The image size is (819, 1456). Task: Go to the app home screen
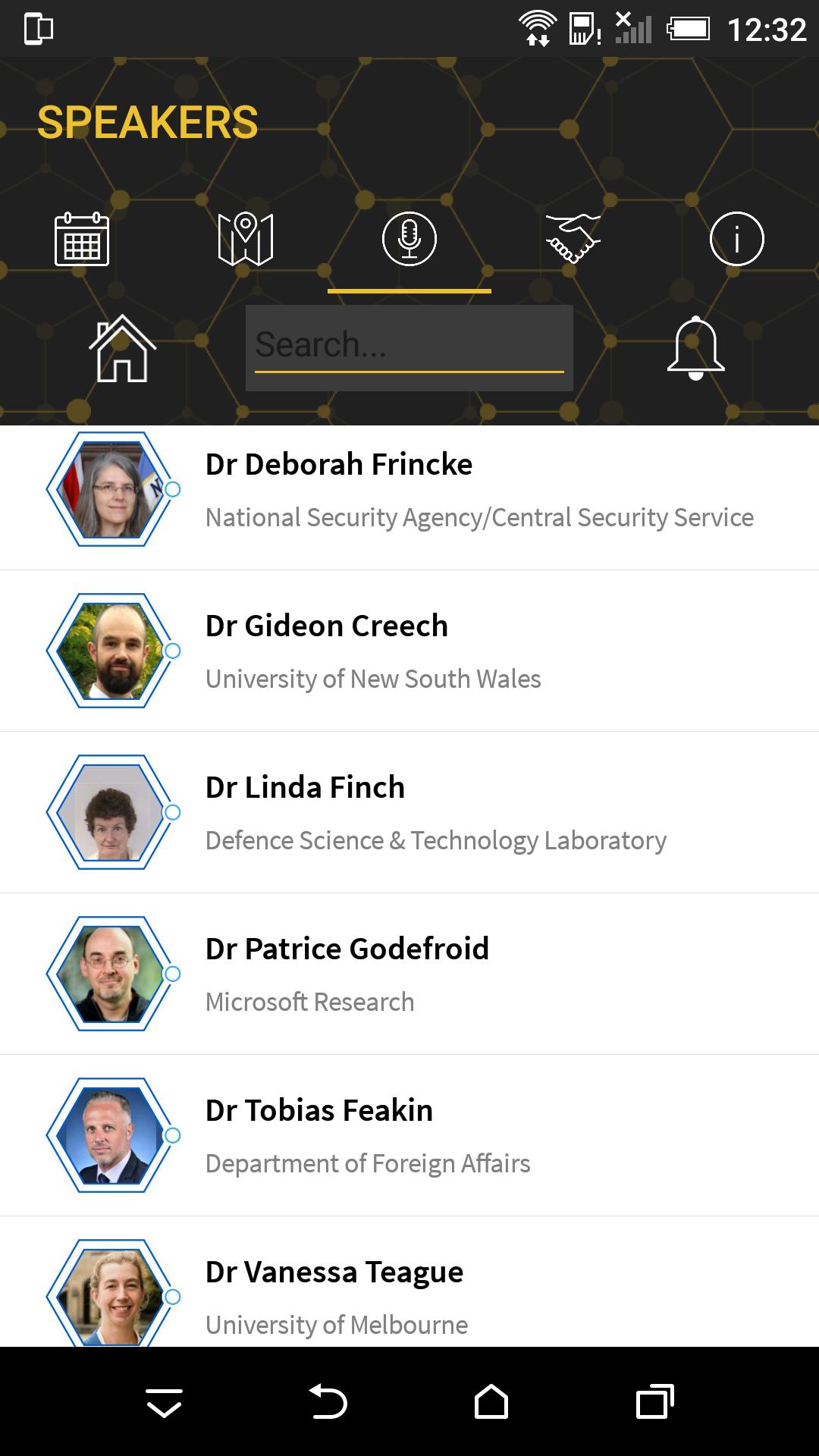click(x=122, y=348)
